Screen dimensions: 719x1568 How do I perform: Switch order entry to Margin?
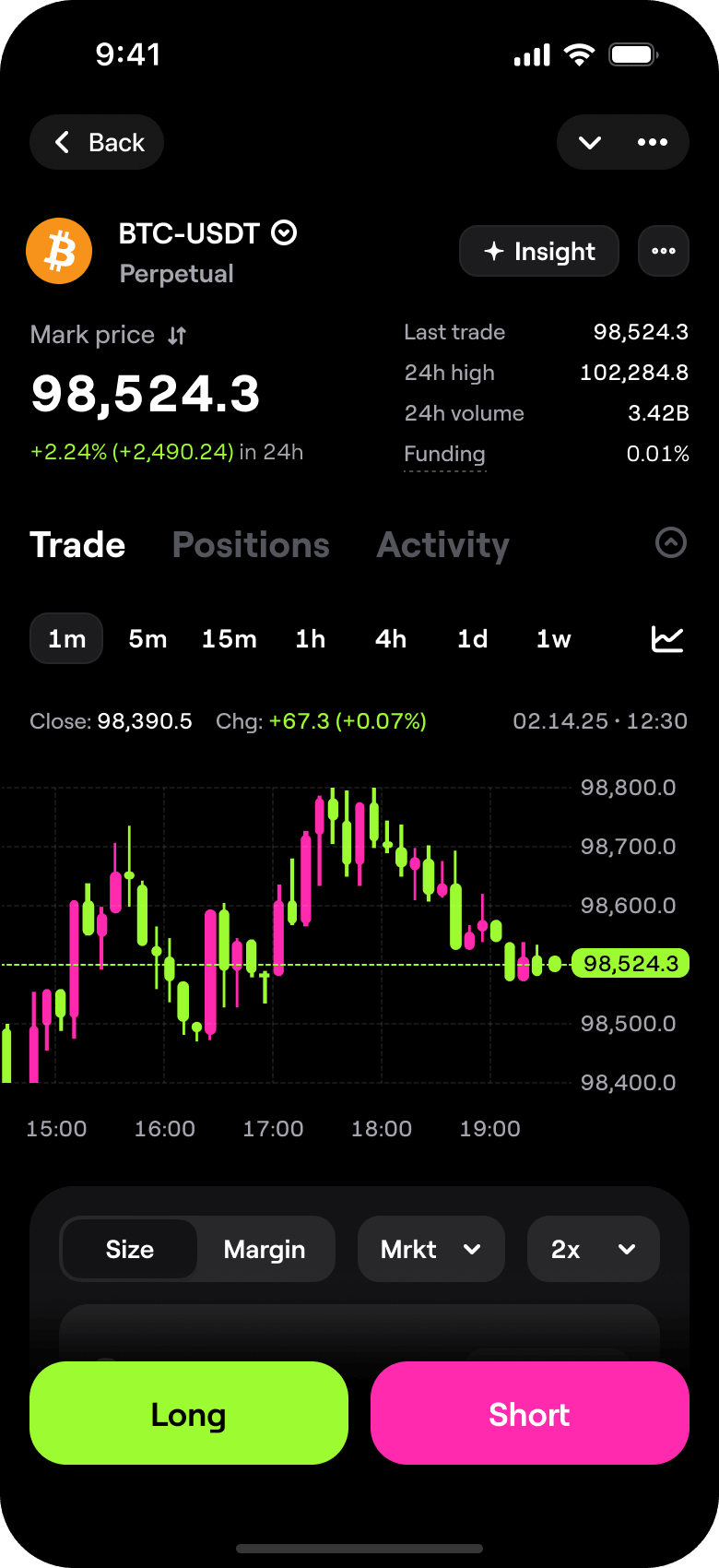[x=265, y=1249]
